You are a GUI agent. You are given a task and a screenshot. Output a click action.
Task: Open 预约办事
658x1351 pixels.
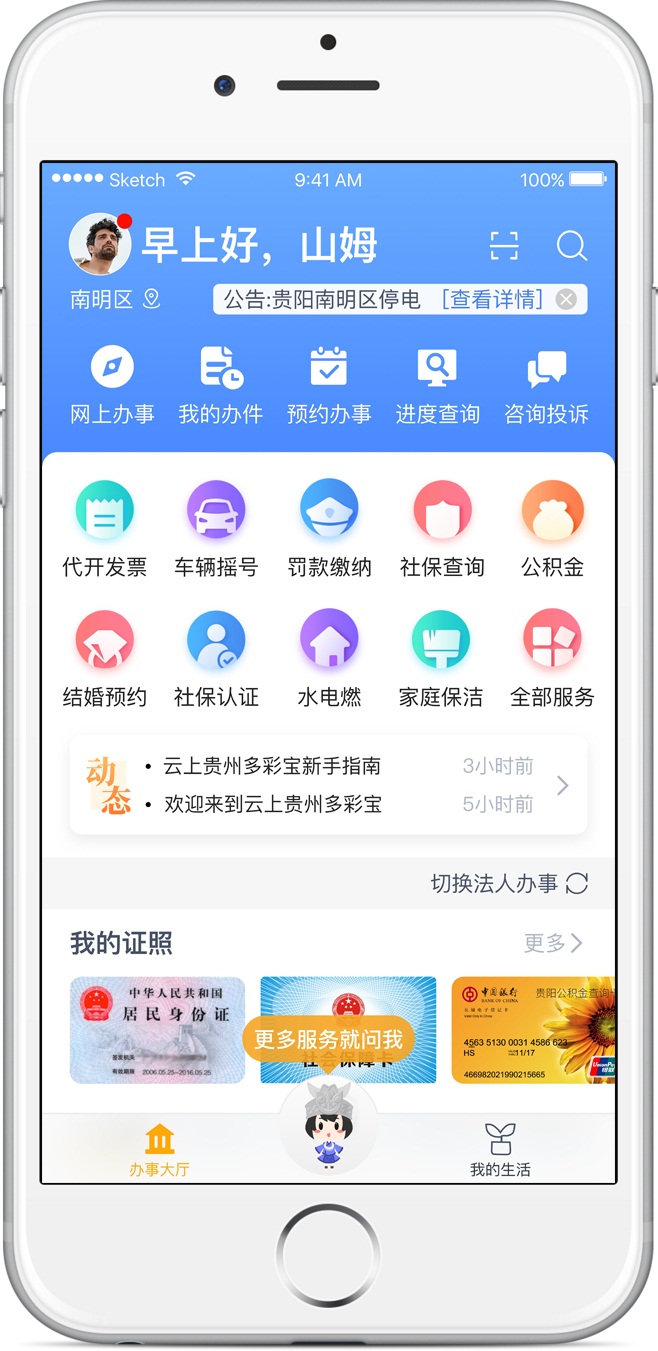click(329, 386)
